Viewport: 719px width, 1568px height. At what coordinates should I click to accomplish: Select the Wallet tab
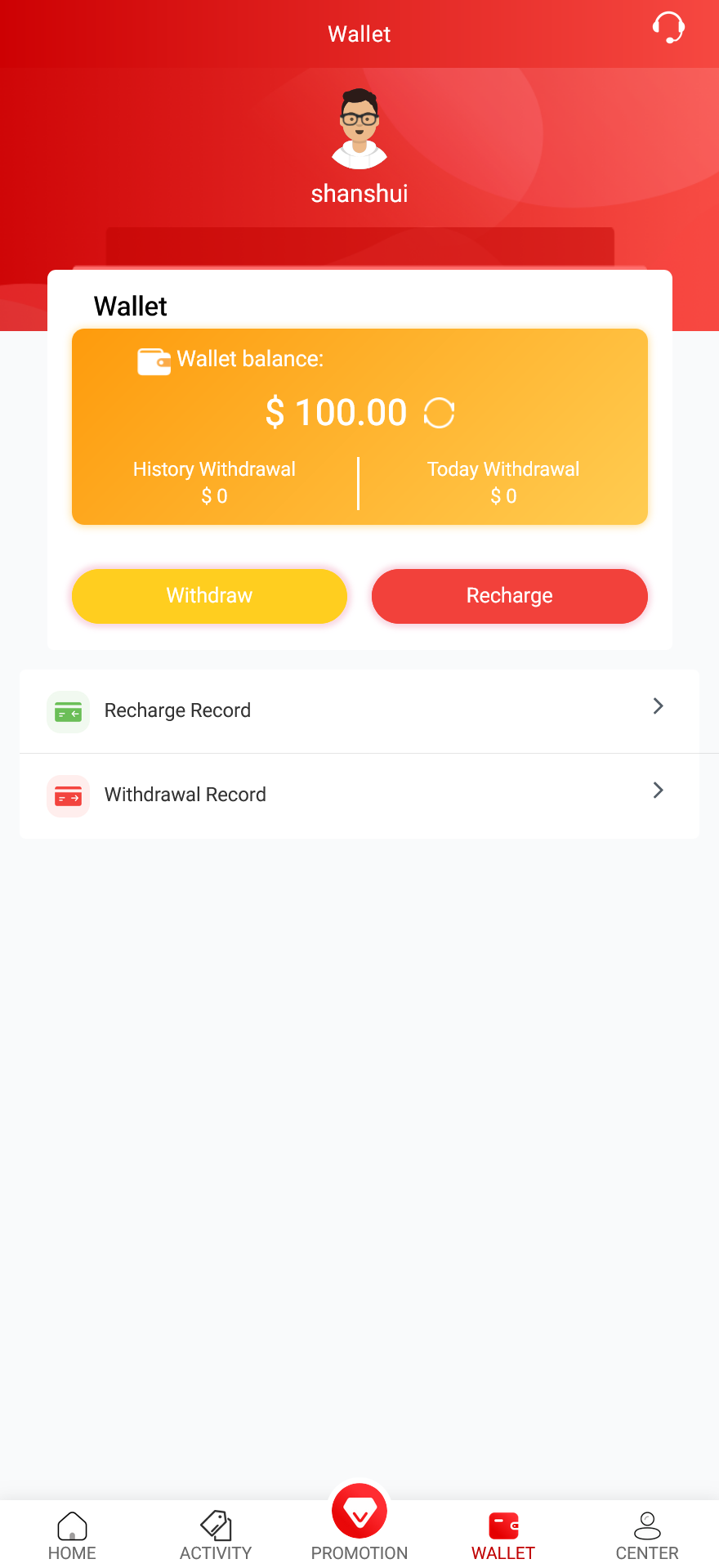[503, 1534]
